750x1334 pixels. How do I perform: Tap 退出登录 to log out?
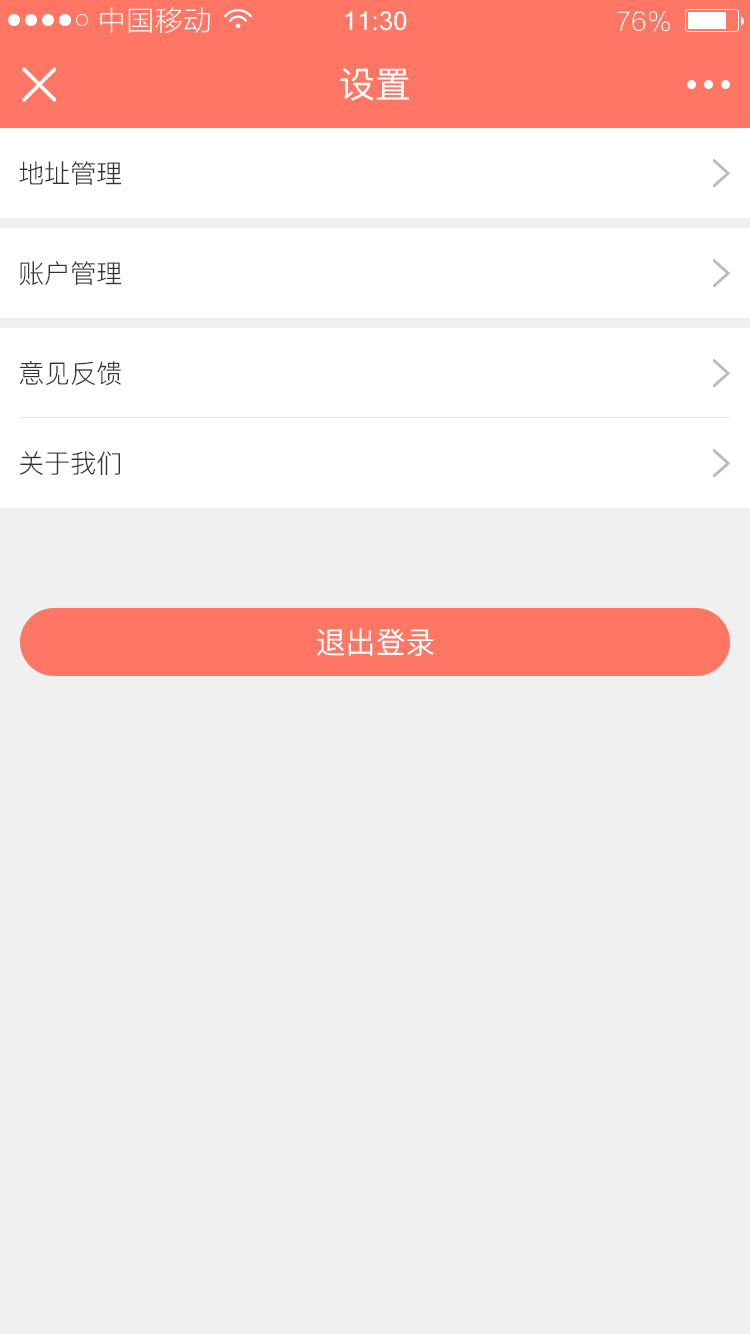(375, 642)
